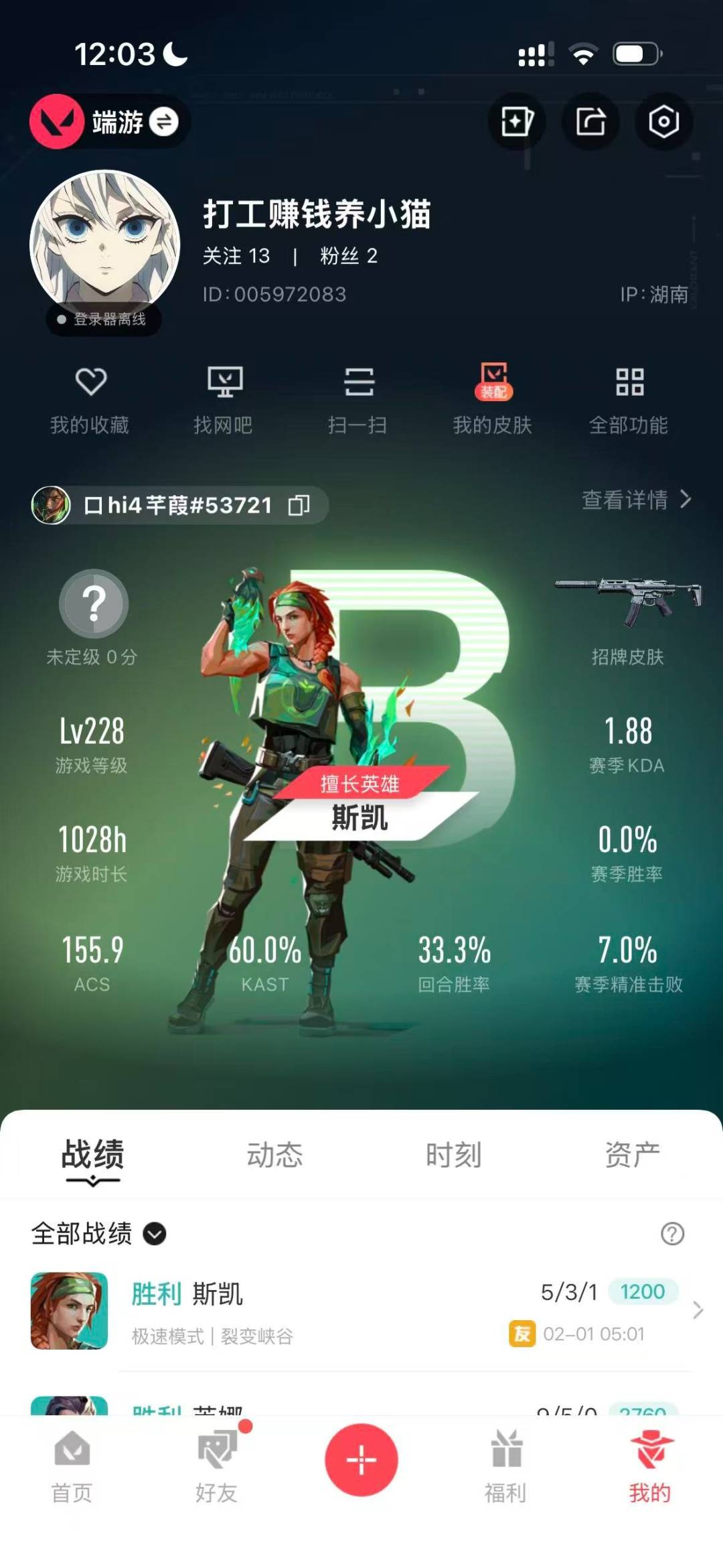The image size is (723, 1568).
Task: Open the share icon in top bar
Action: point(590,122)
